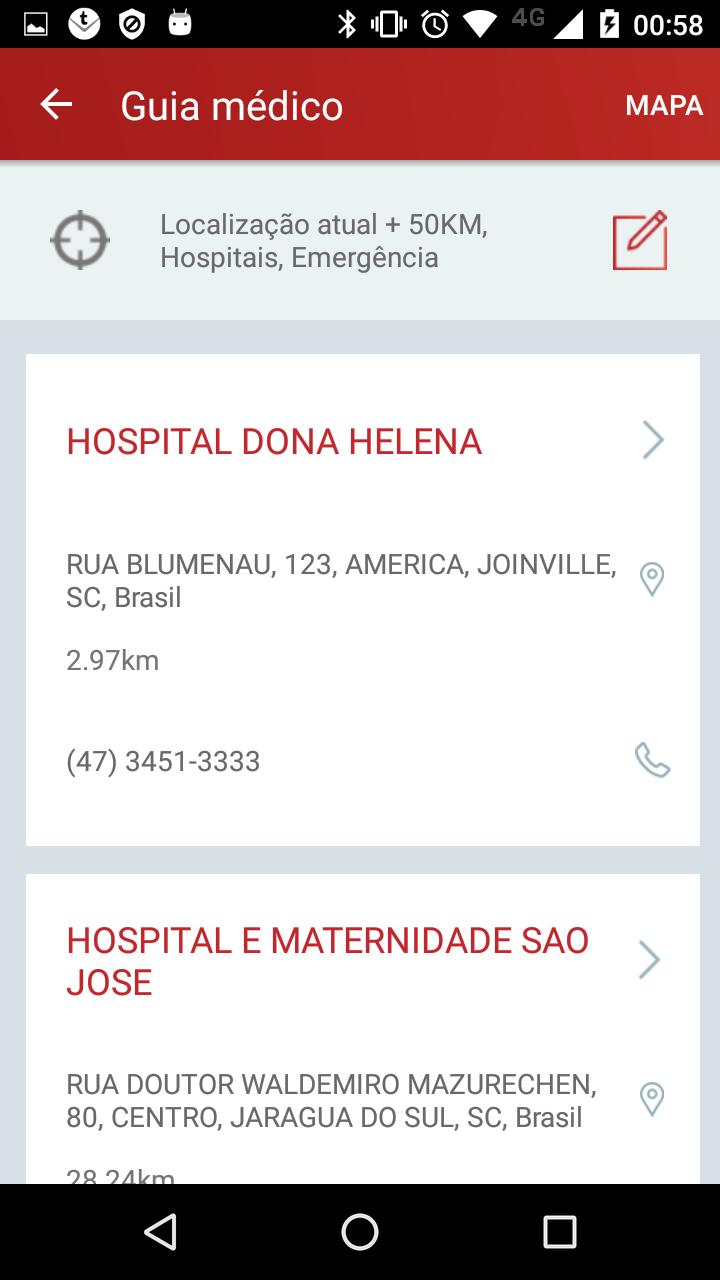The width and height of the screenshot is (720, 1280).
Task: Open Hospital Dona Helena entry
Action: pos(273,440)
